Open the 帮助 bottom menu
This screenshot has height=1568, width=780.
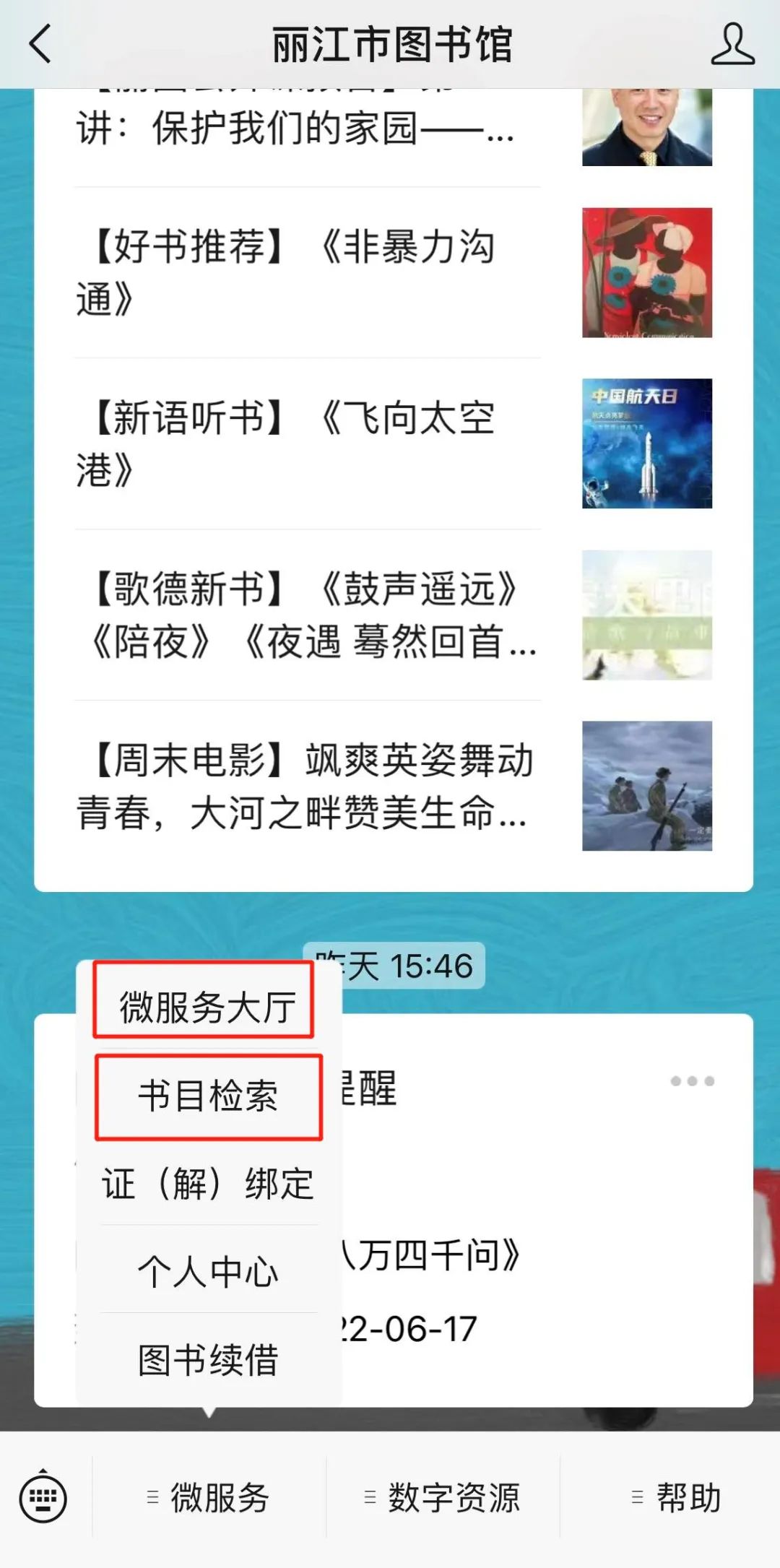point(676,1497)
